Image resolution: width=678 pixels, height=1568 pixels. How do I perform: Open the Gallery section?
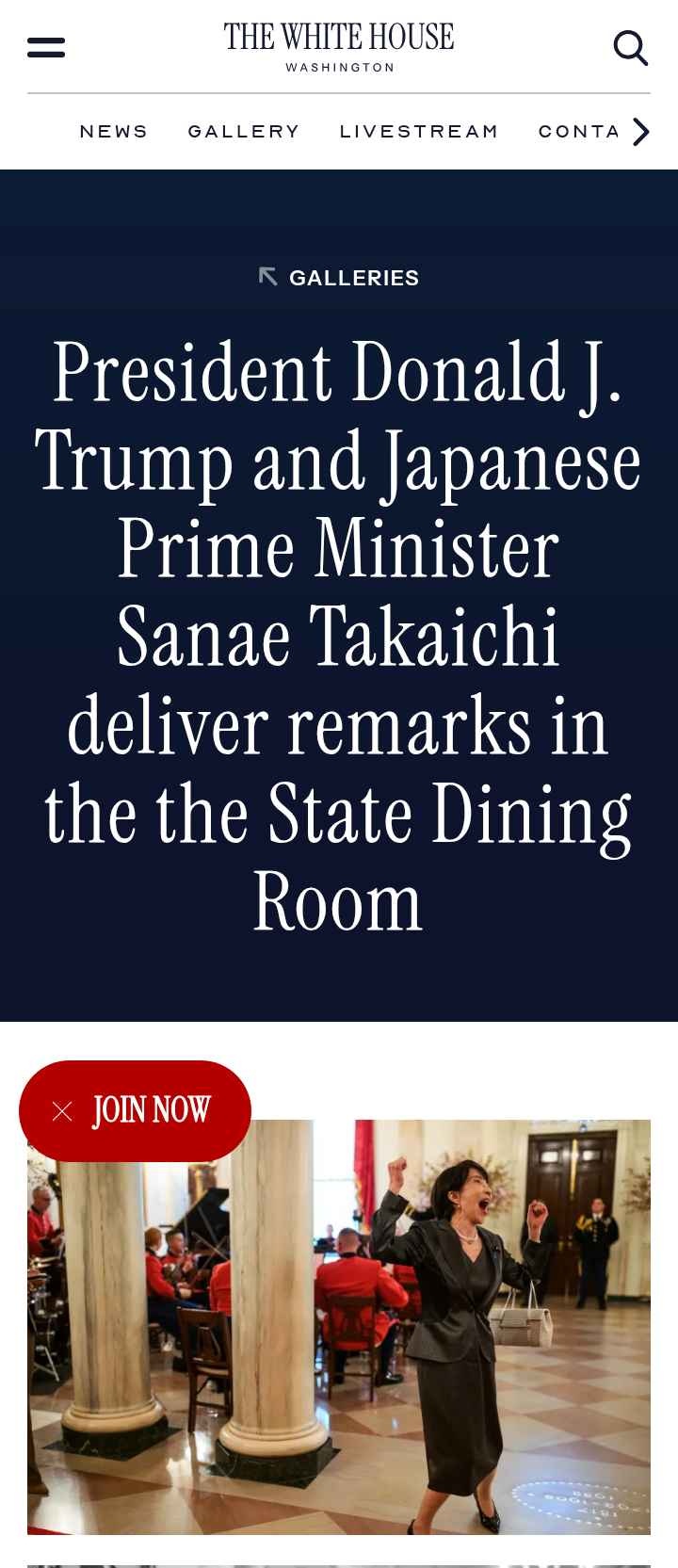(244, 132)
